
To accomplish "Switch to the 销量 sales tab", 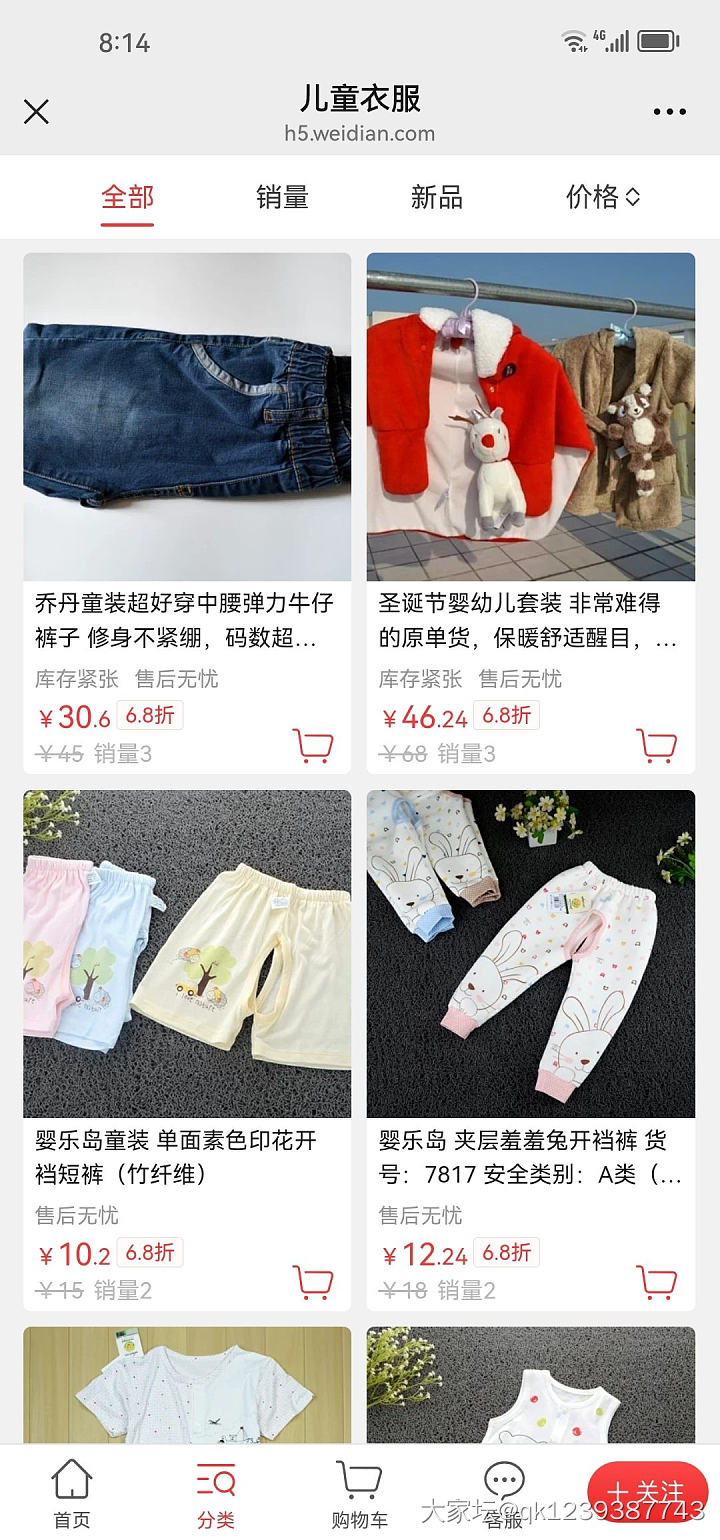I will (281, 198).
